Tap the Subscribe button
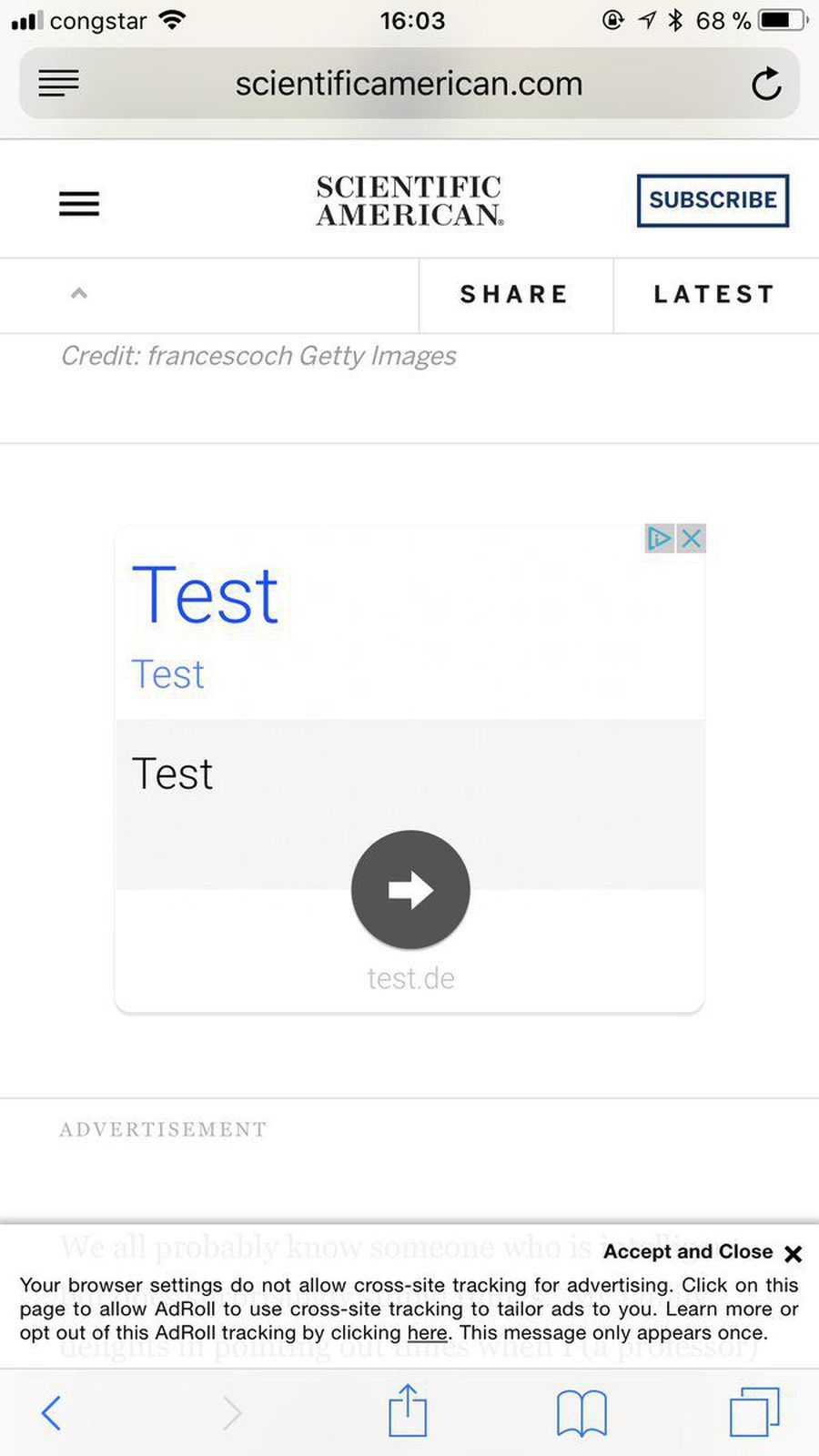819x1456 pixels. coord(712,200)
